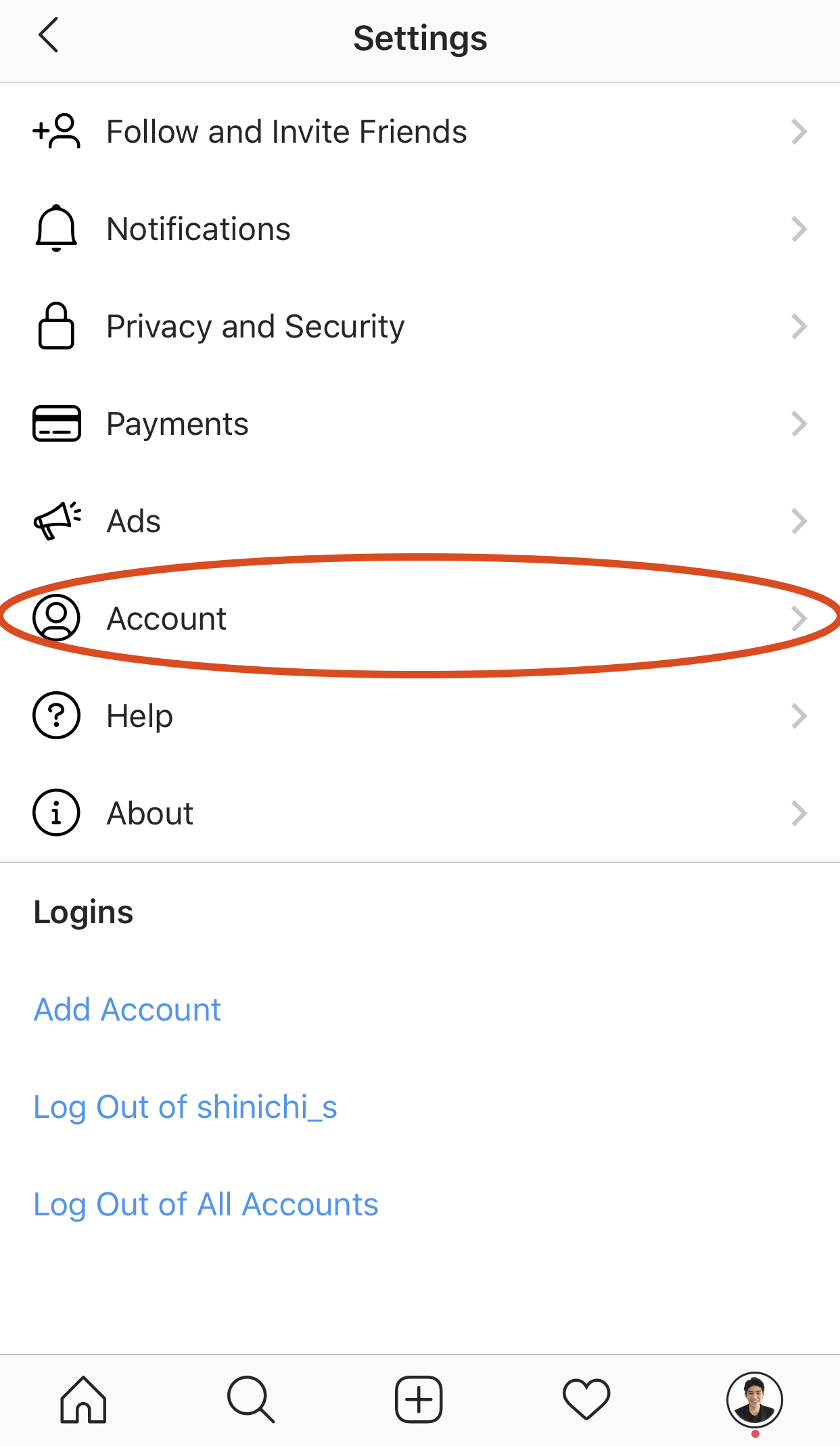Open Privacy and Security
This screenshot has width=840, height=1446.
pos(420,327)
